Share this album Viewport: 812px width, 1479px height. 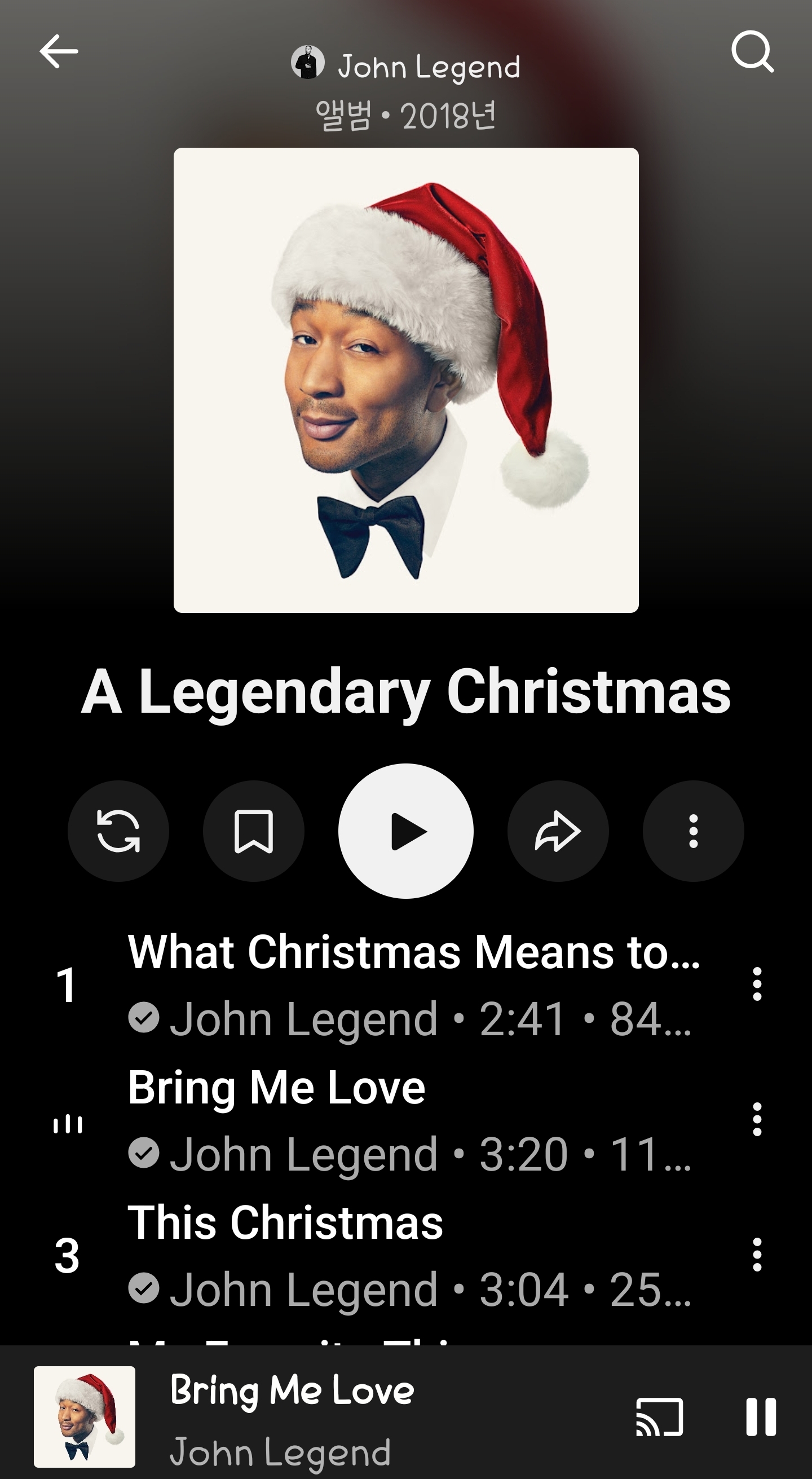[x=558, y=831]
